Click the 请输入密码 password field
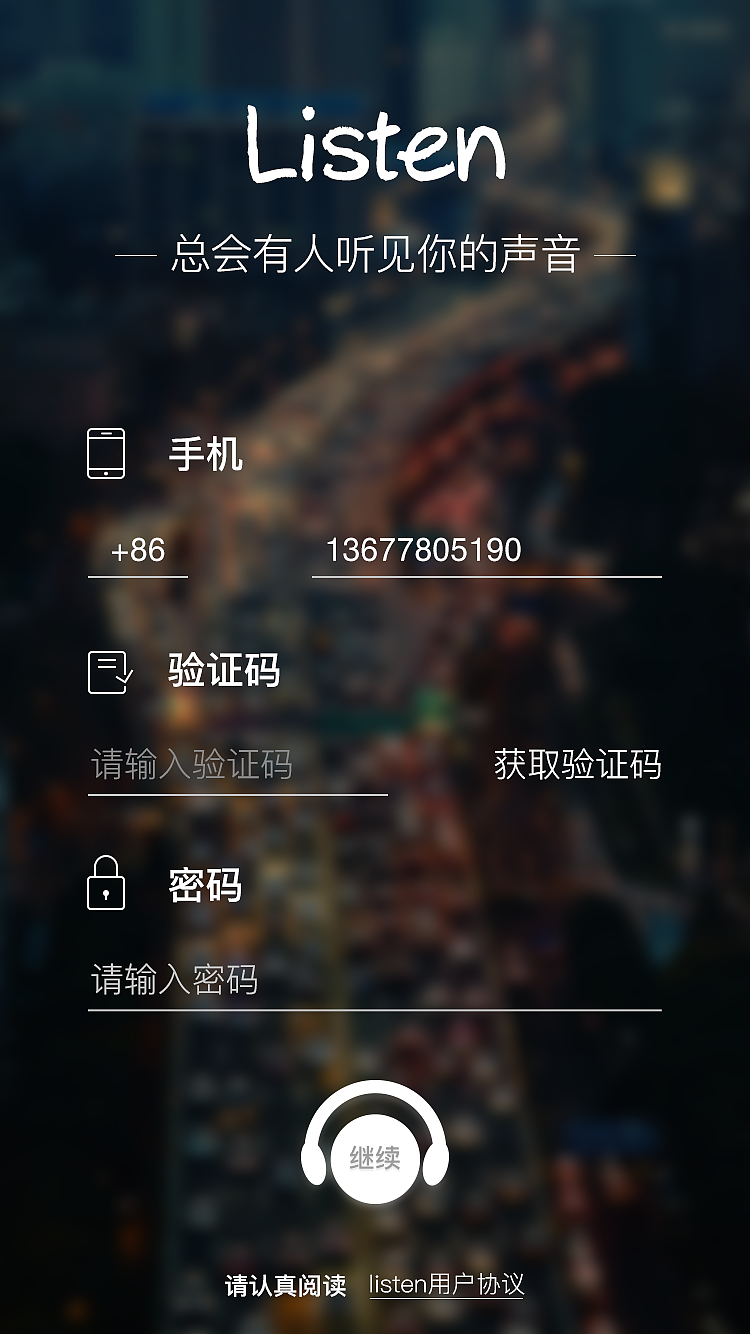This screenshot has width=750, height=1334. pyautogui.click(x=175, y=983)
